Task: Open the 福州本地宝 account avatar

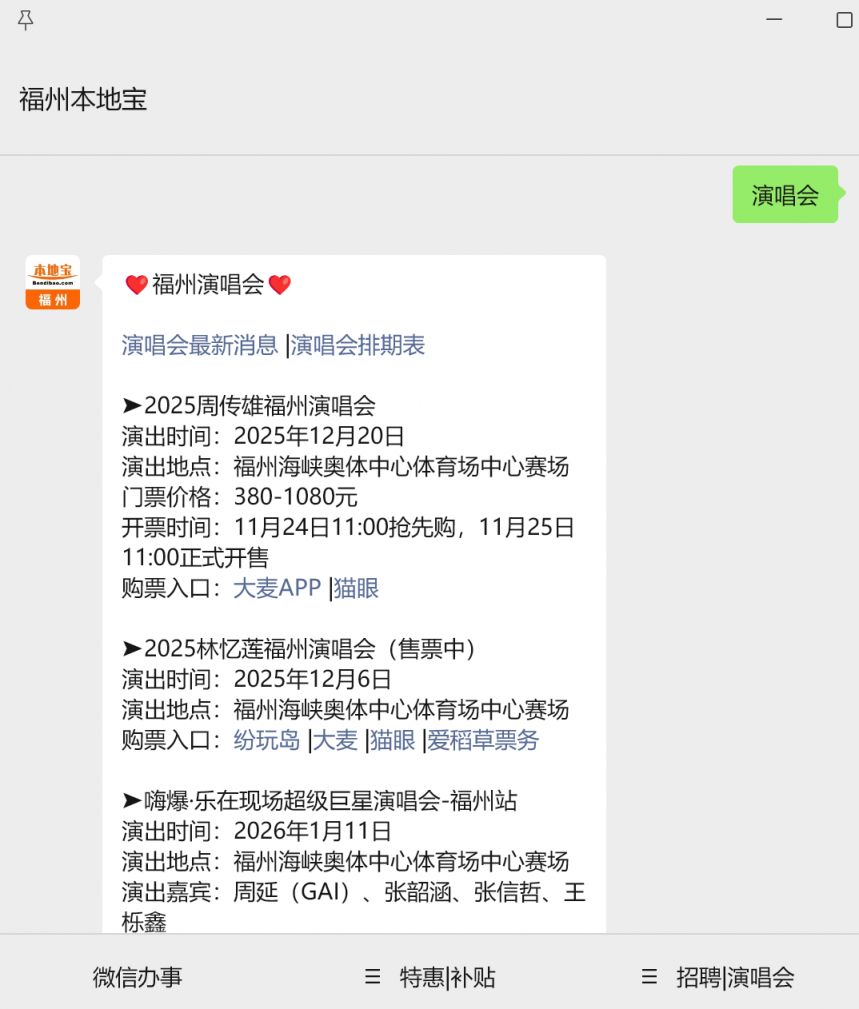Action: pos(52,282)
